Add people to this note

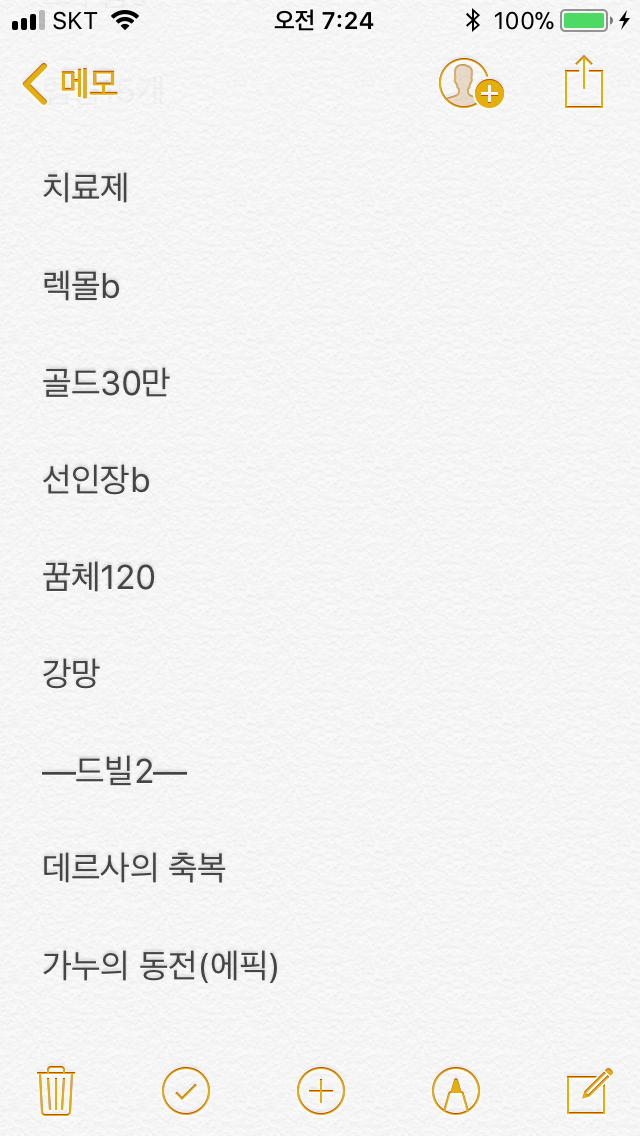469,84
